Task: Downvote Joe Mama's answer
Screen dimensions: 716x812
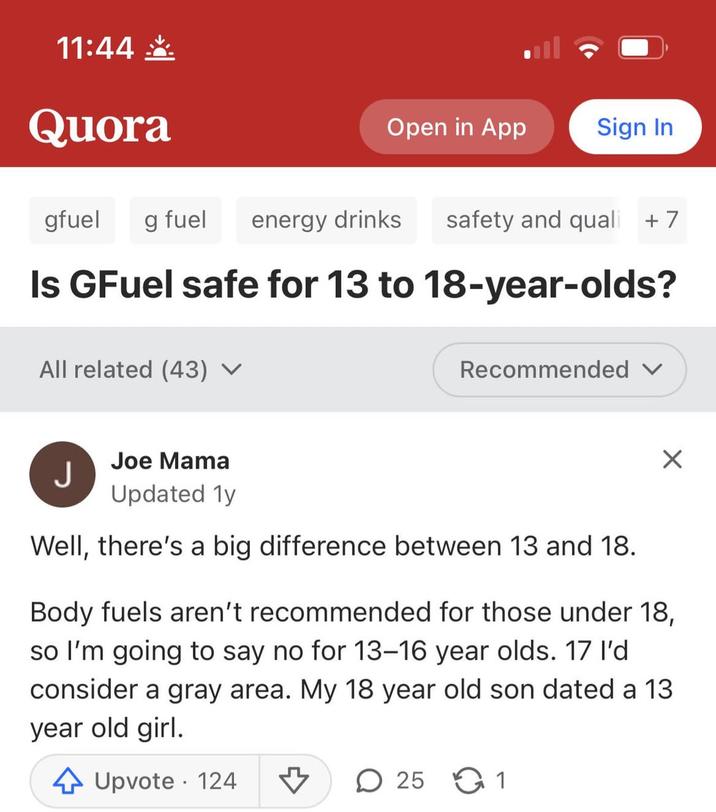Action: [294, 780]
